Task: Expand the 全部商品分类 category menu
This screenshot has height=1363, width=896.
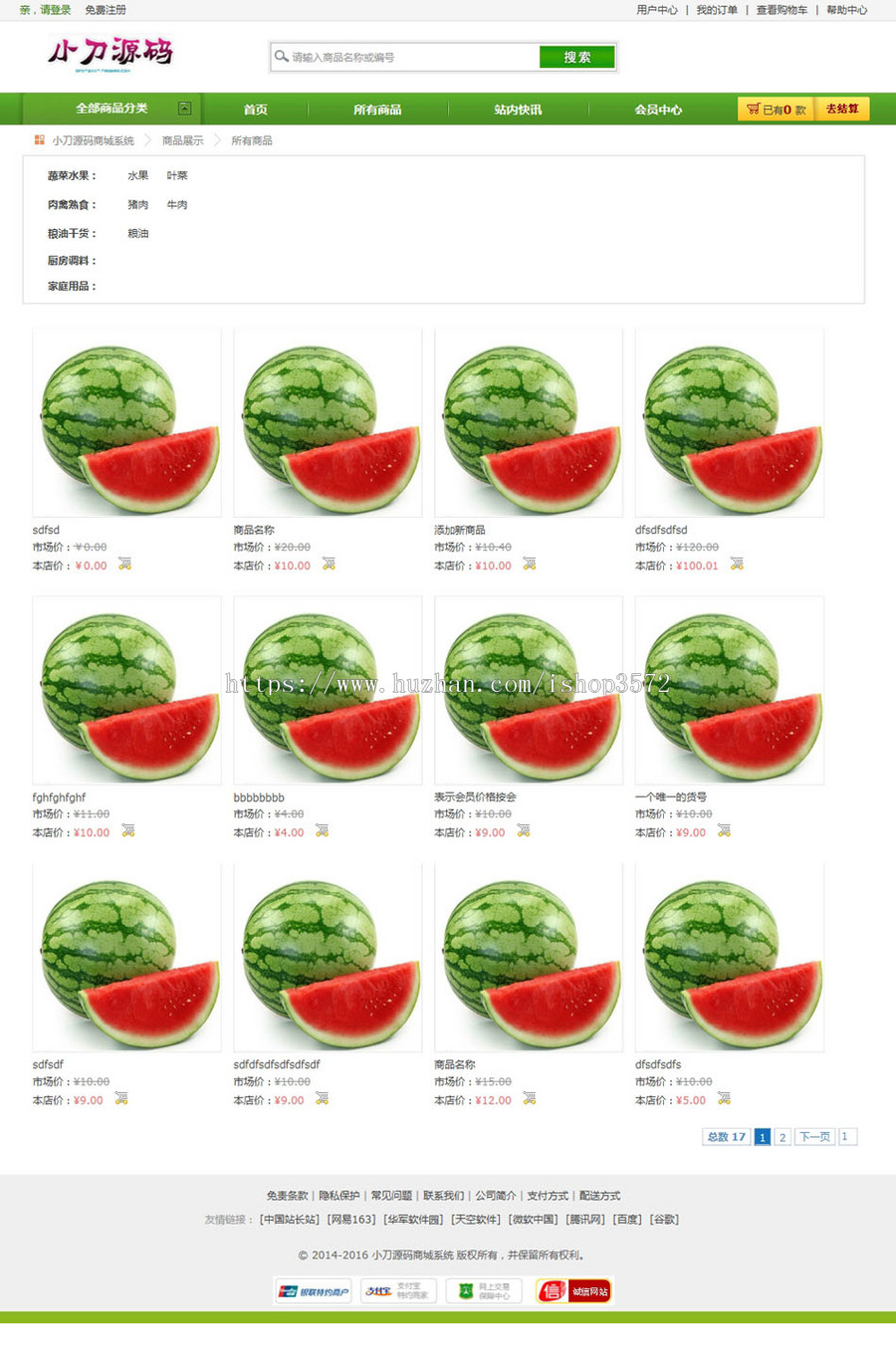Action: (112, 109)
